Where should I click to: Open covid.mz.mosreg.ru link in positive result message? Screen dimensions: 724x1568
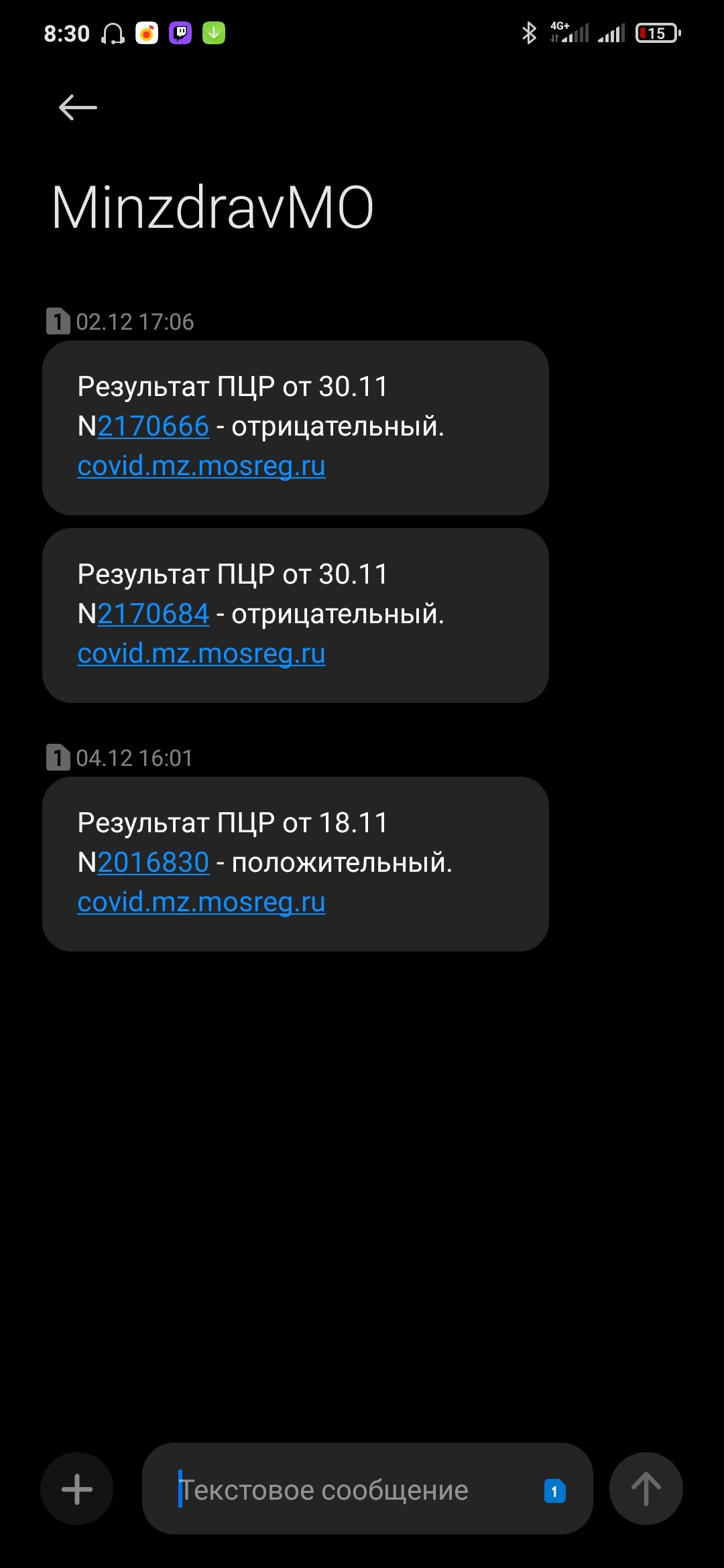(201, 902)
